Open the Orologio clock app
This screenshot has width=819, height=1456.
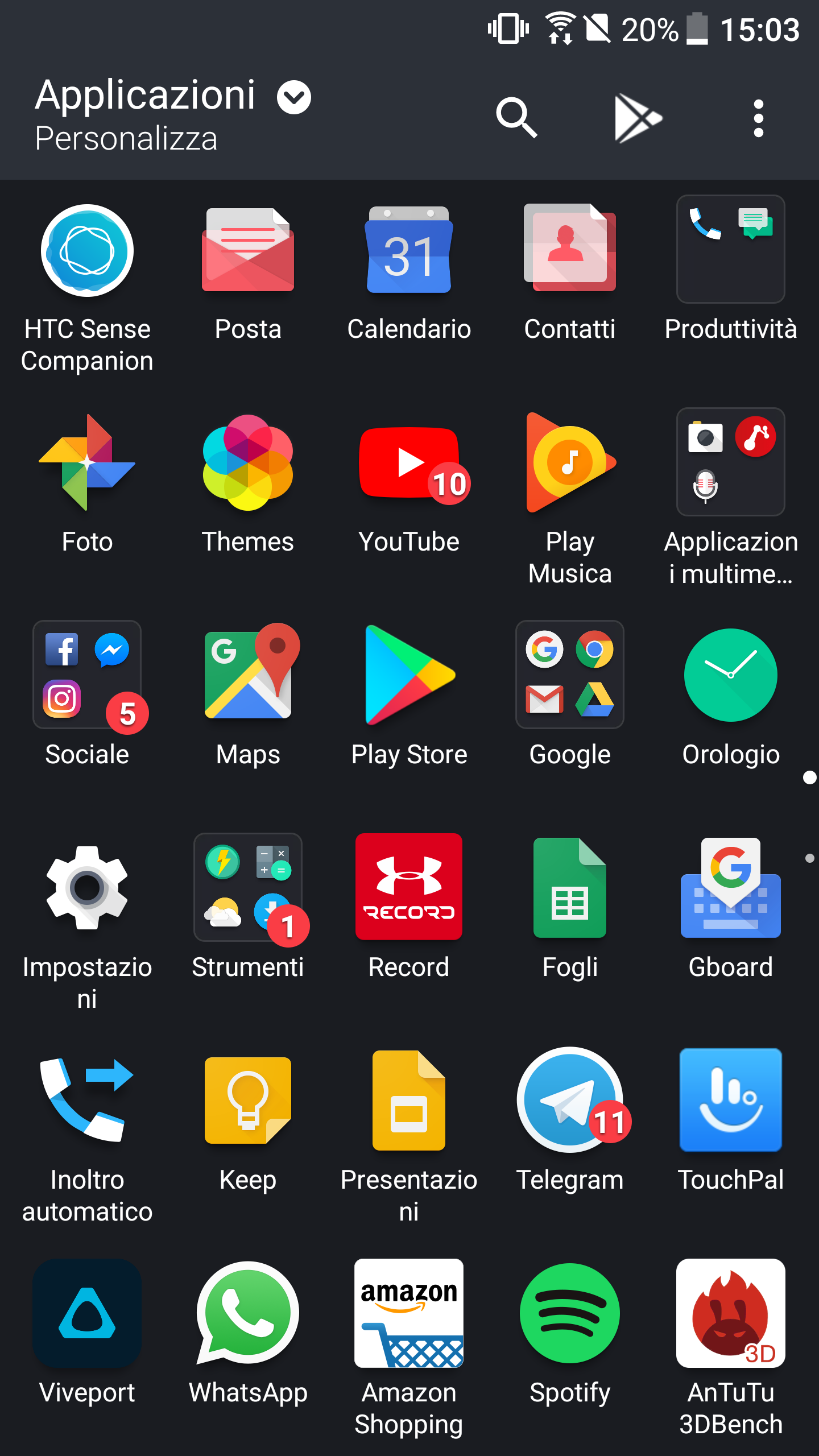(730, 675)
